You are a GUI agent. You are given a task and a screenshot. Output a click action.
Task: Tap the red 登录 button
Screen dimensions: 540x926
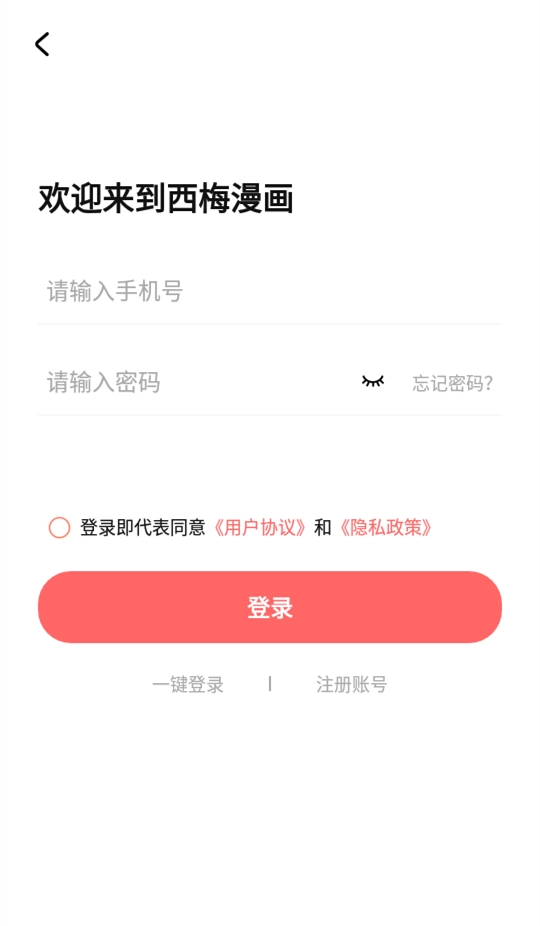[x=270, y=607]
